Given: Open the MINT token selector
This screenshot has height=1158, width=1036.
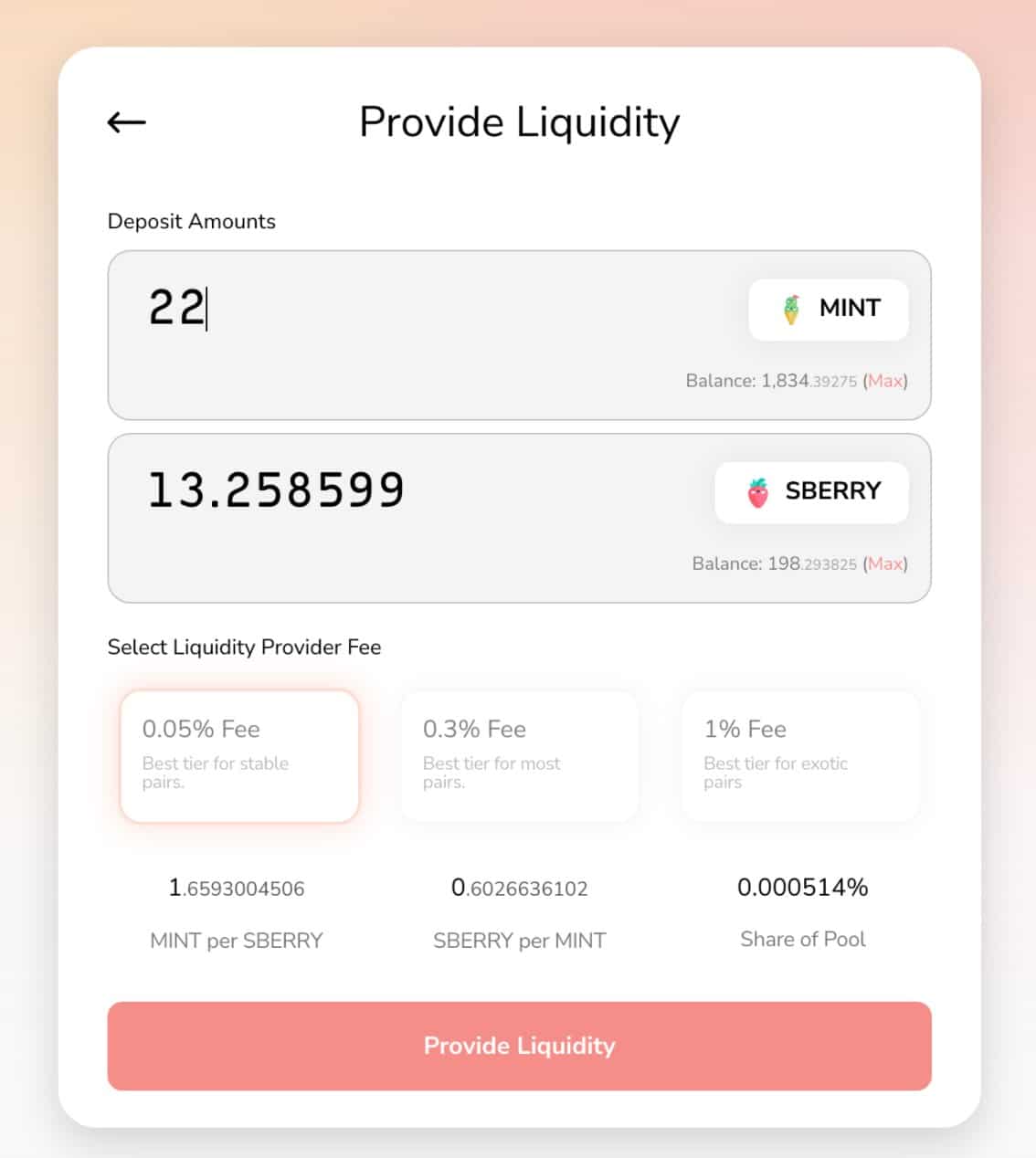Looking at the screenshot, I should (x=829, y=310).
